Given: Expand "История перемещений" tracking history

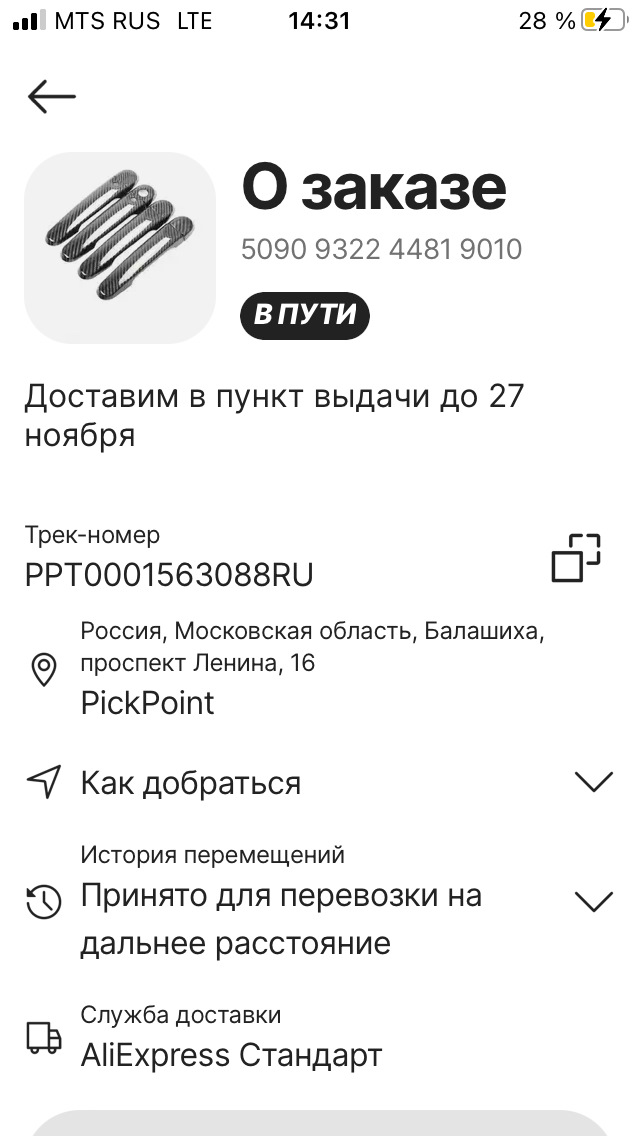Looking at the screenshot, I should point(594,902).
